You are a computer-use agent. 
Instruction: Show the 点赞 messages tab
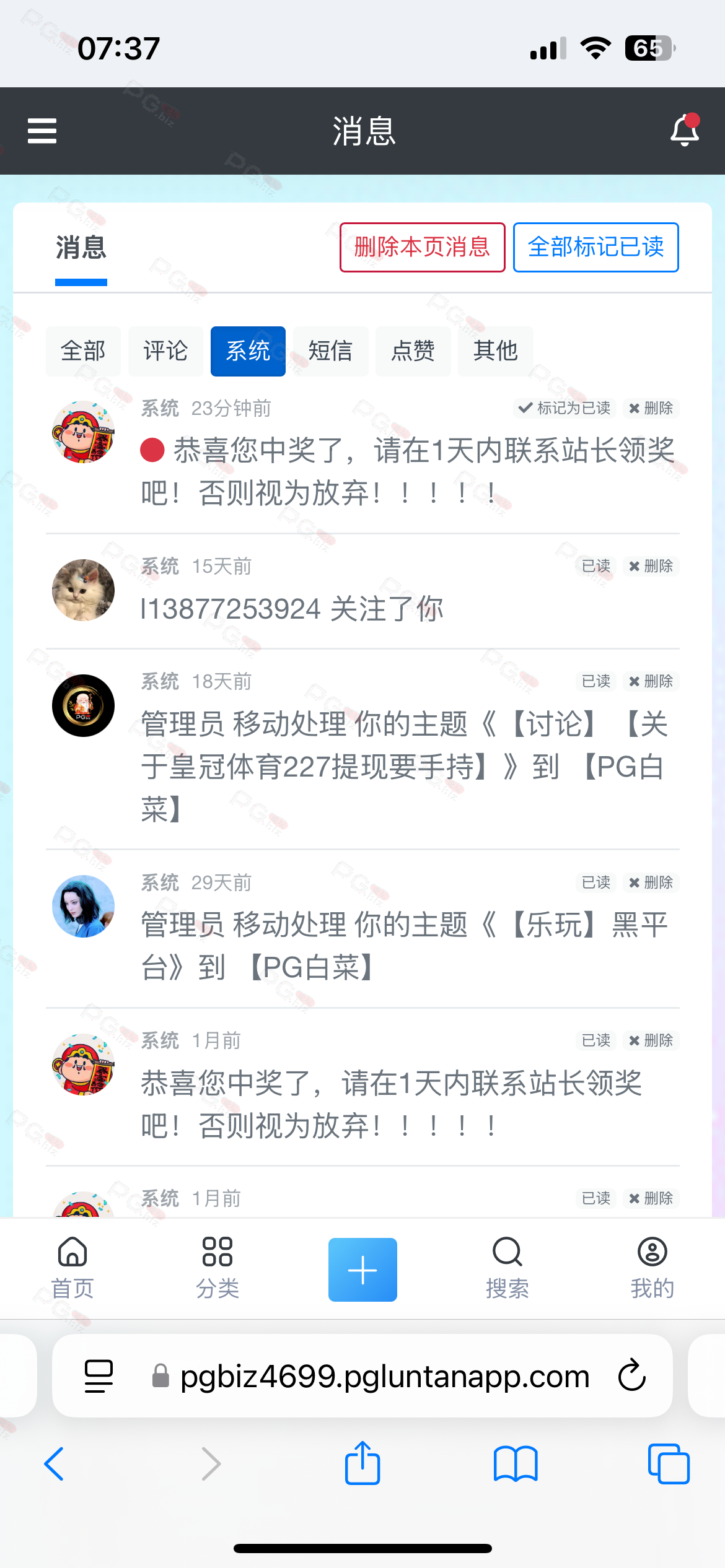413,351
